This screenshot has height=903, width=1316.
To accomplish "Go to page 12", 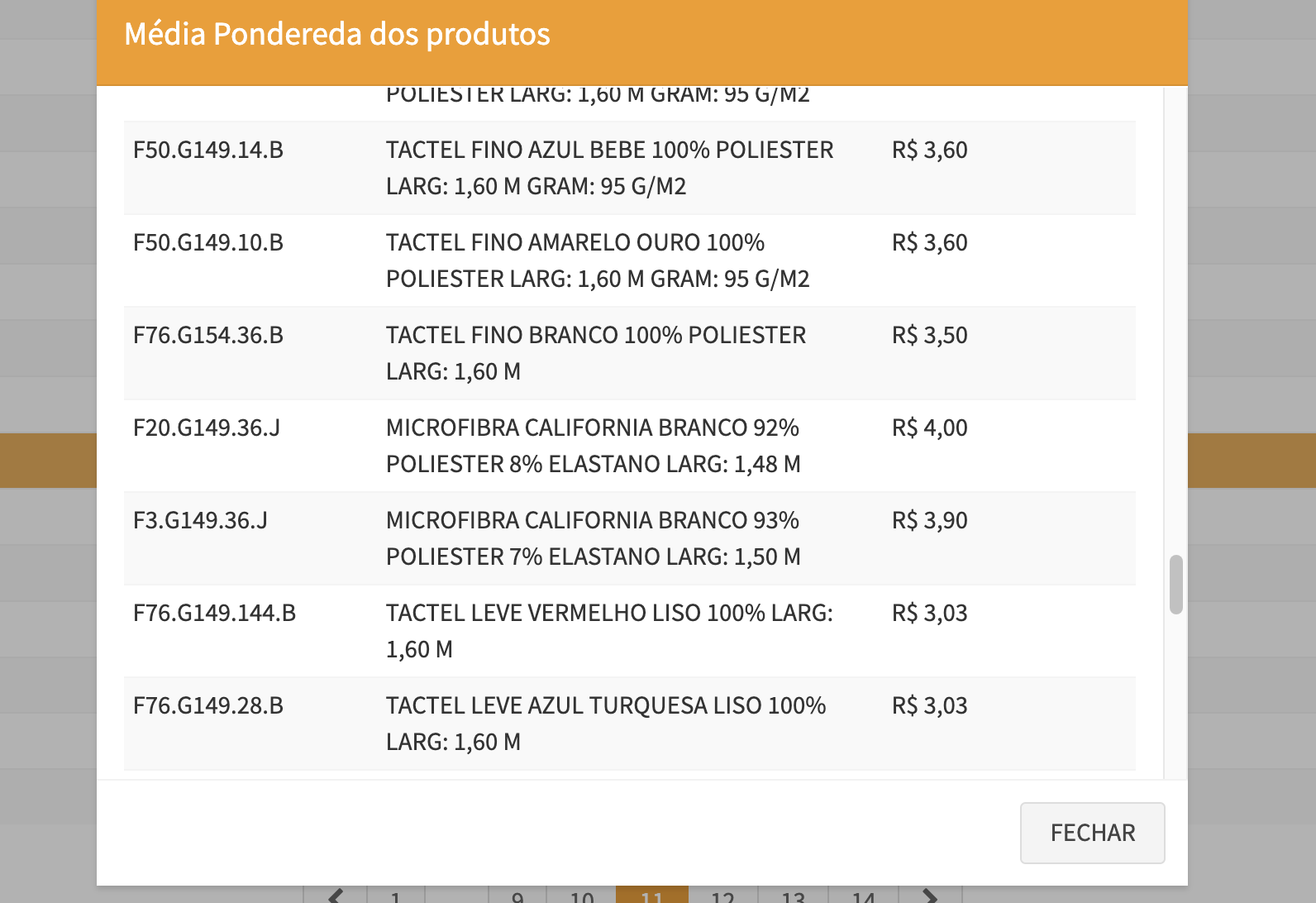I will coord(722,896).
